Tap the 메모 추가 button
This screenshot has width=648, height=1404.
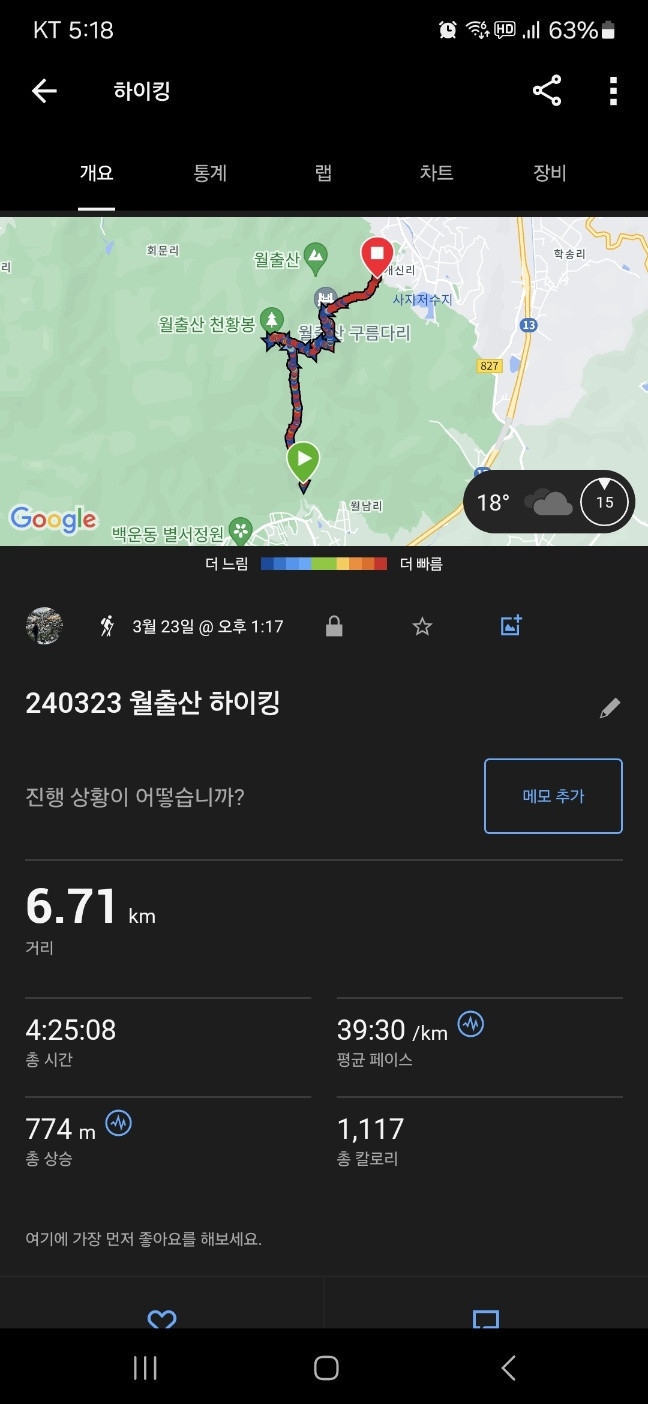[x=553, y=796]
